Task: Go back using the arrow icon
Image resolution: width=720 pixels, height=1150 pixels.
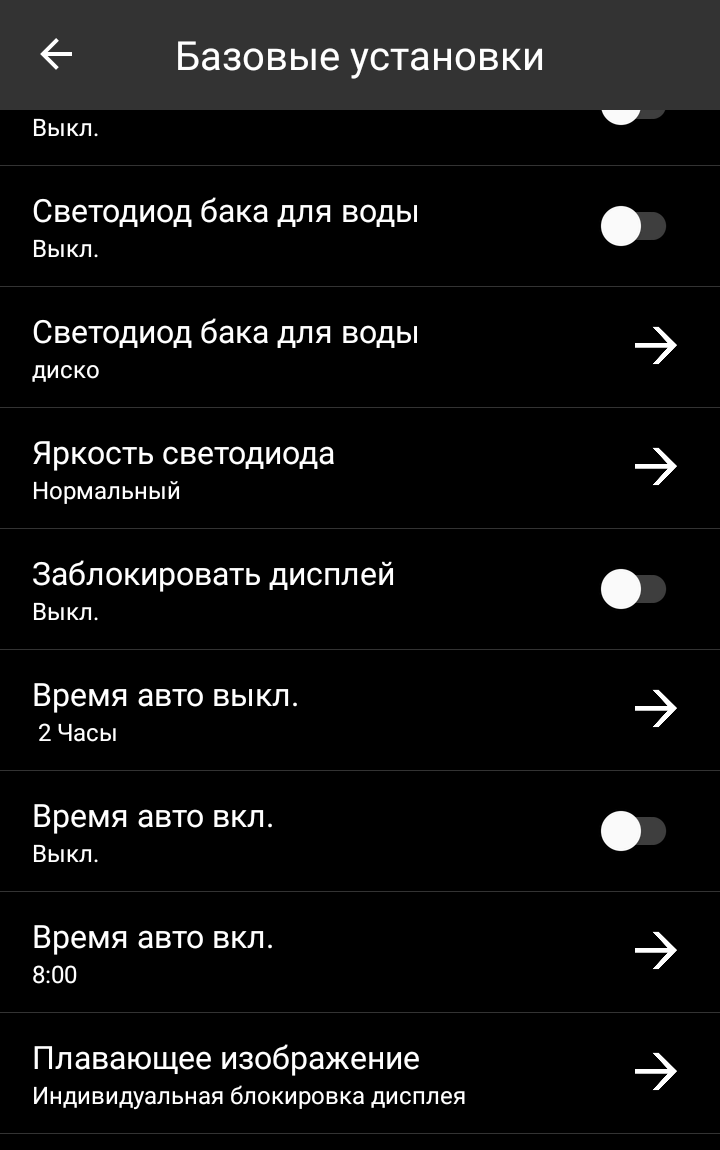Action: click(56, 55)
